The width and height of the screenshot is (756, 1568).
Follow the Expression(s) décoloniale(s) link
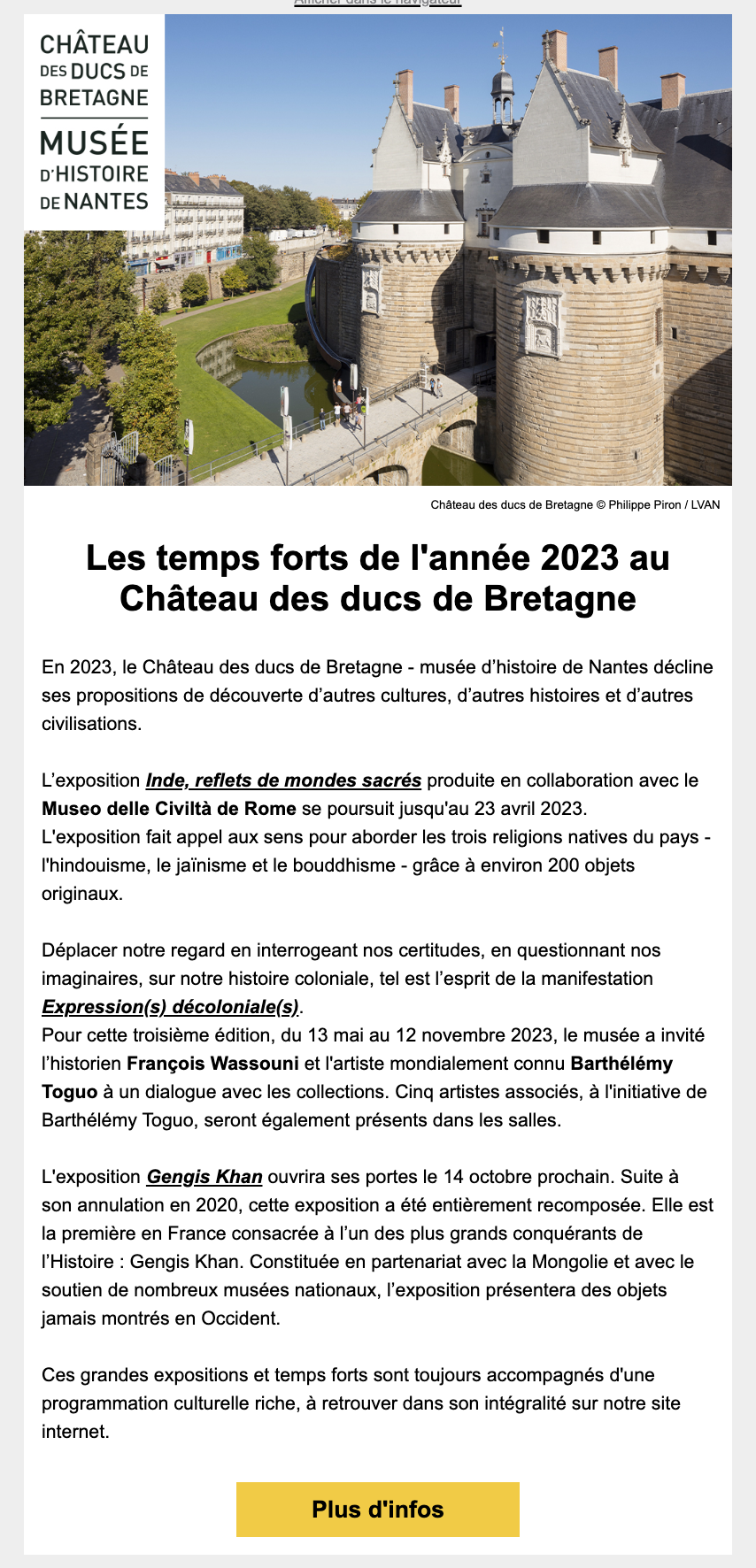[x=170, y=1007]
